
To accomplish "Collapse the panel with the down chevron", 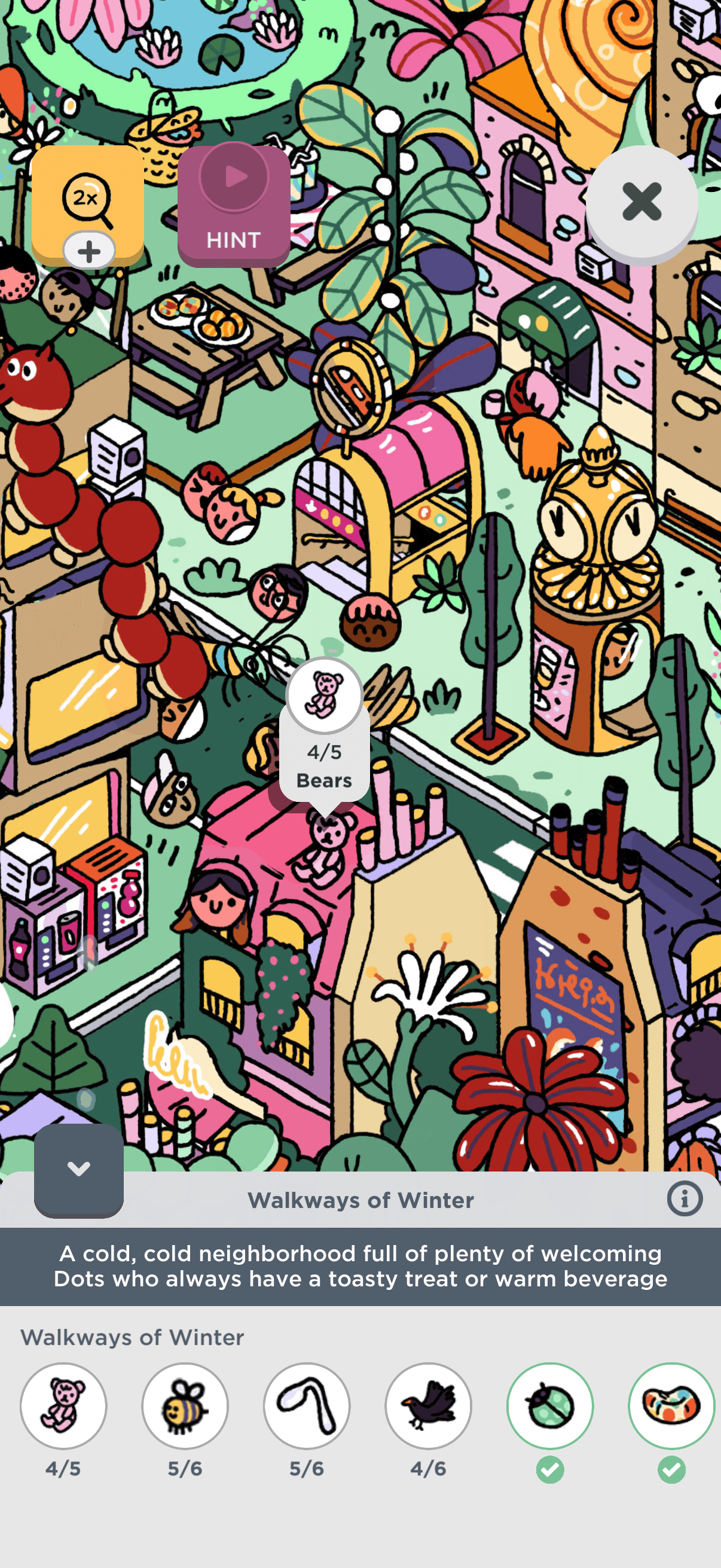I will 78,1169.
